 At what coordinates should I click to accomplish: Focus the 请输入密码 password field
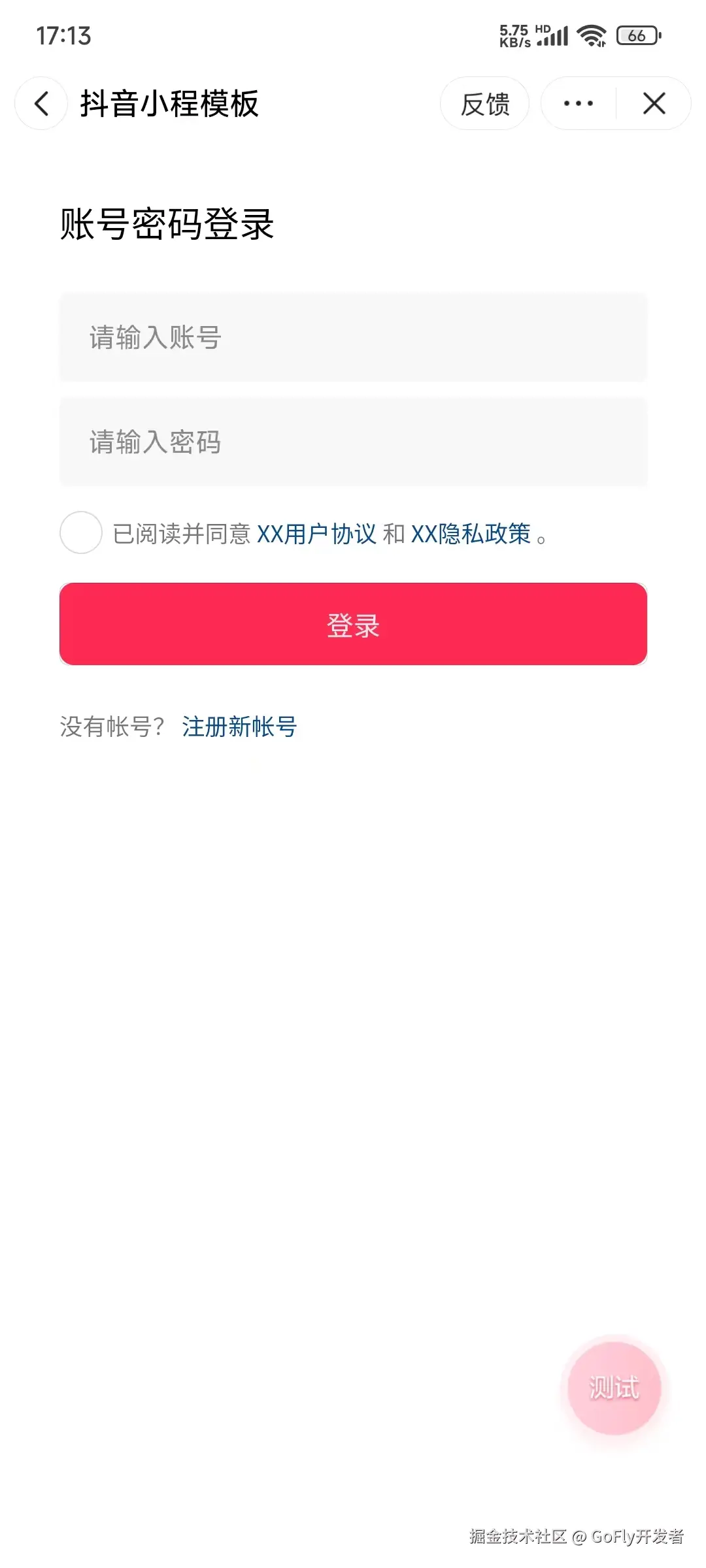pos(353,442)
